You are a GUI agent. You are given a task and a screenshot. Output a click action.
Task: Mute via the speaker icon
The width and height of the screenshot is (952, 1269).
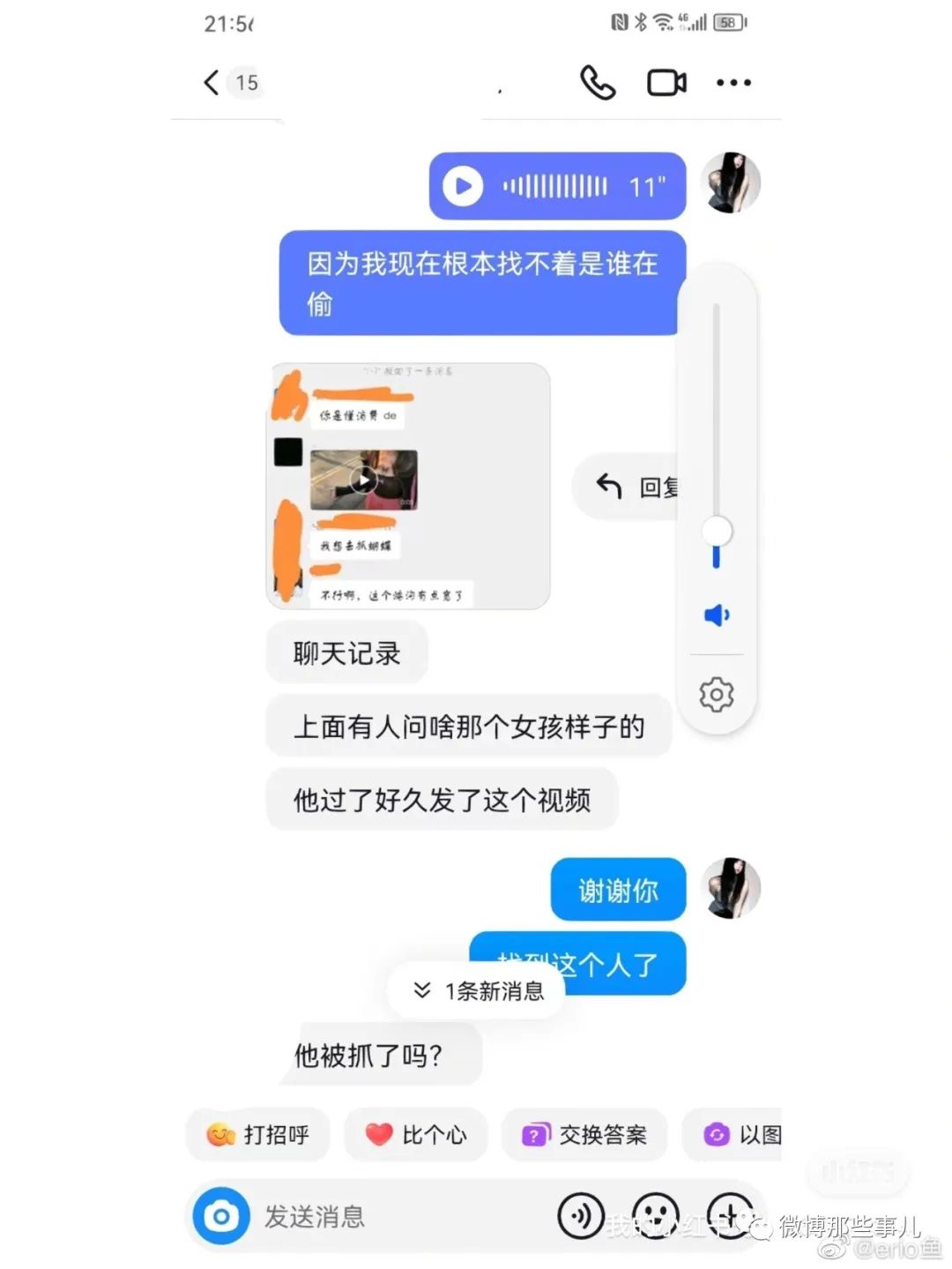pyautogui.click(x=717, y=615)
